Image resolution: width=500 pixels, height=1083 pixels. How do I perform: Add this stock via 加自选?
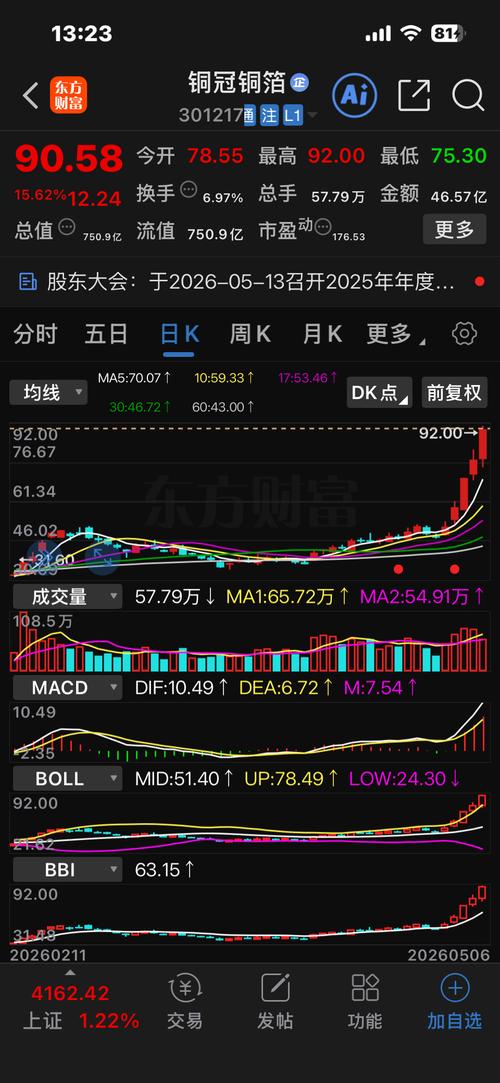click(454, 1003)
